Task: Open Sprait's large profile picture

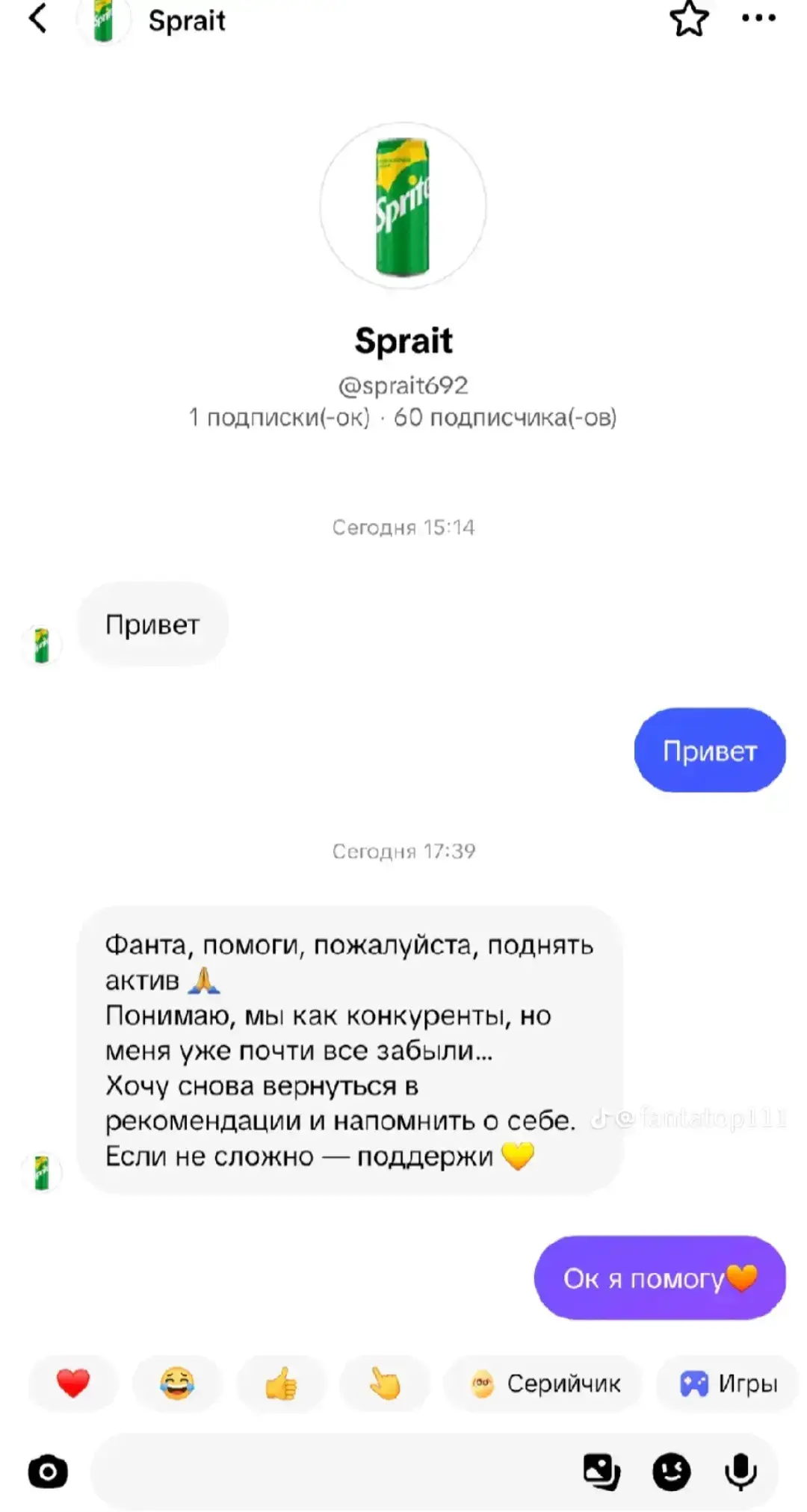Action: click(403, 205)
